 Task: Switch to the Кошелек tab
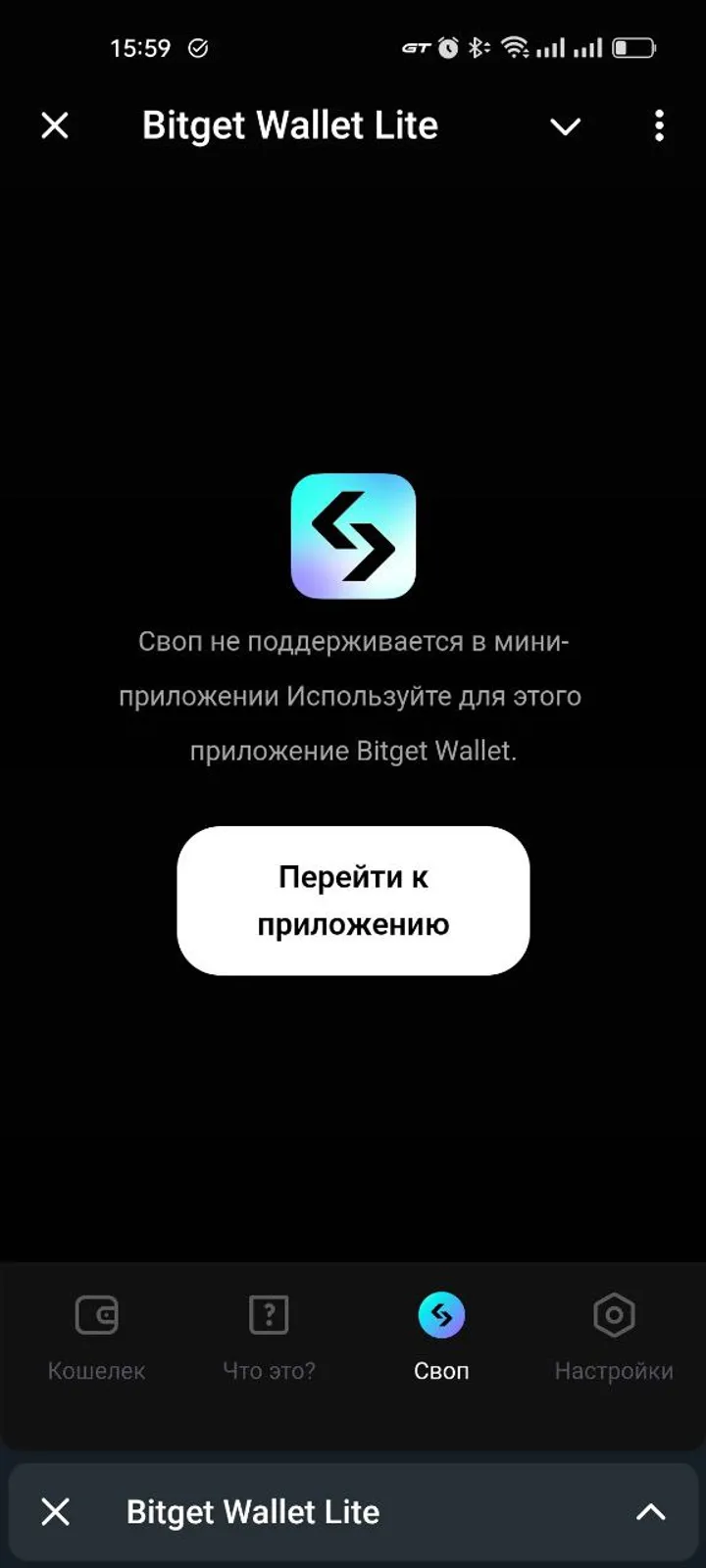pos(95,1338)
